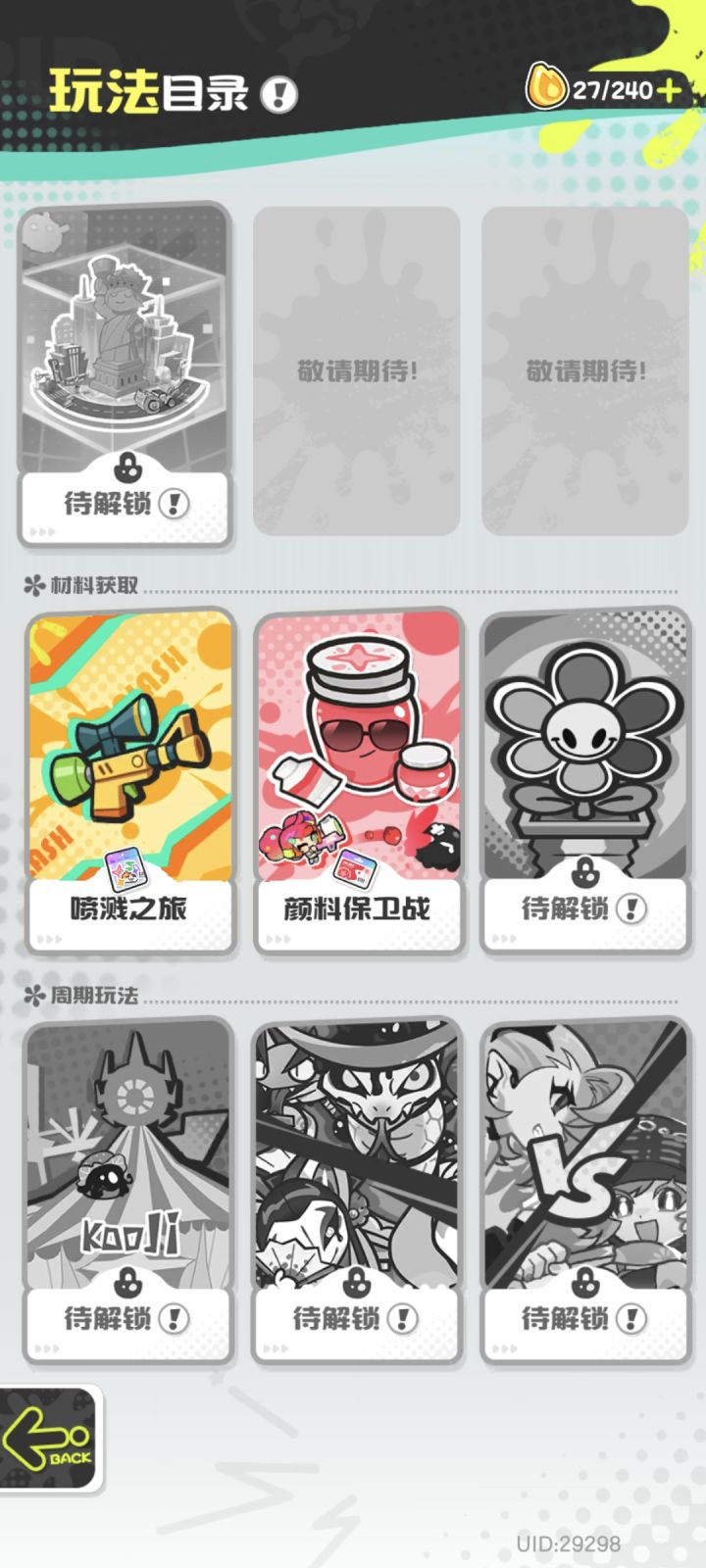
Task: Open the locked flower mode card
Action: (x=584, y=774)
